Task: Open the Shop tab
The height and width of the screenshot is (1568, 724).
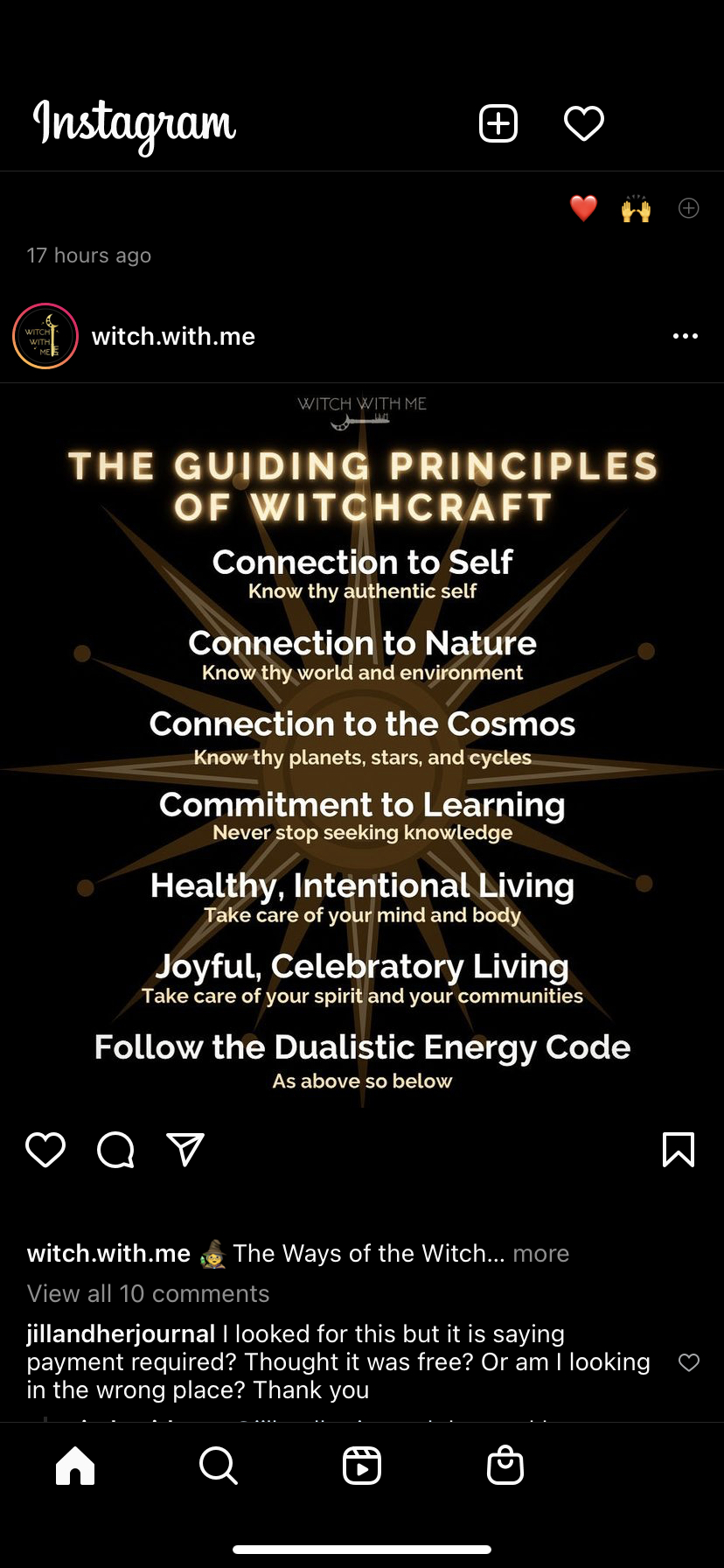Action: (505, 1465)
